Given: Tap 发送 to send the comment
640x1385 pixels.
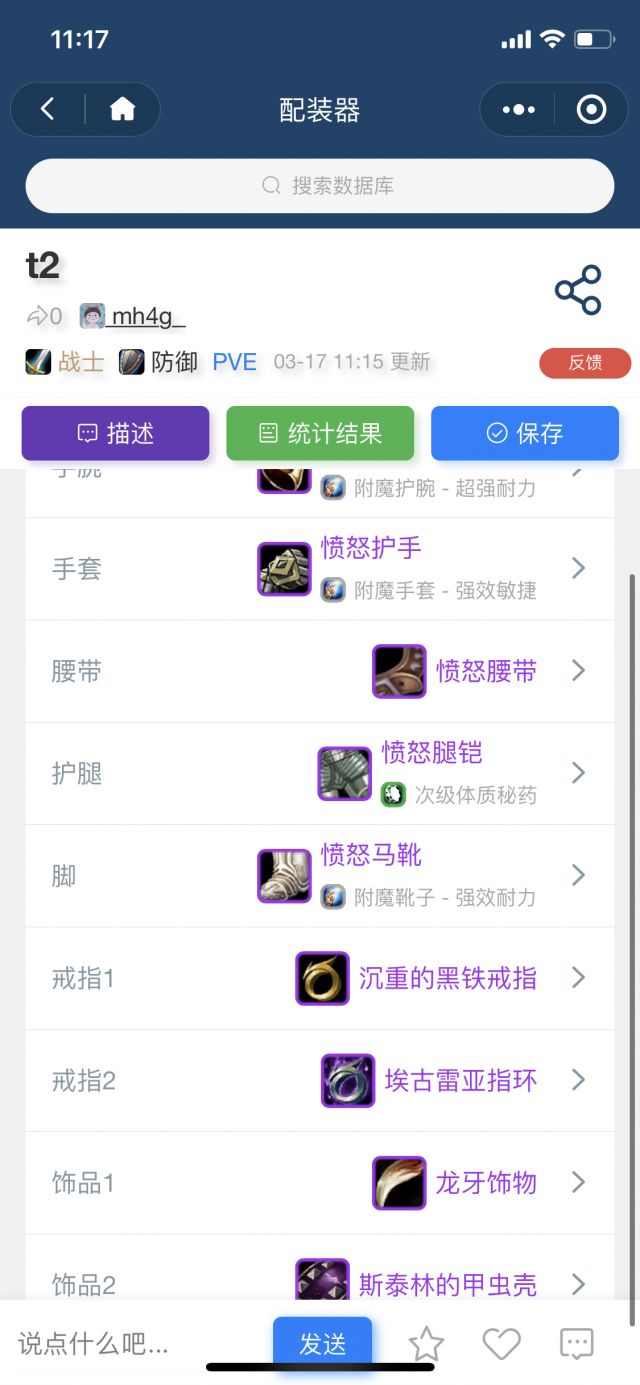Looking at the screenshot, I should [x=322, y=1344].
